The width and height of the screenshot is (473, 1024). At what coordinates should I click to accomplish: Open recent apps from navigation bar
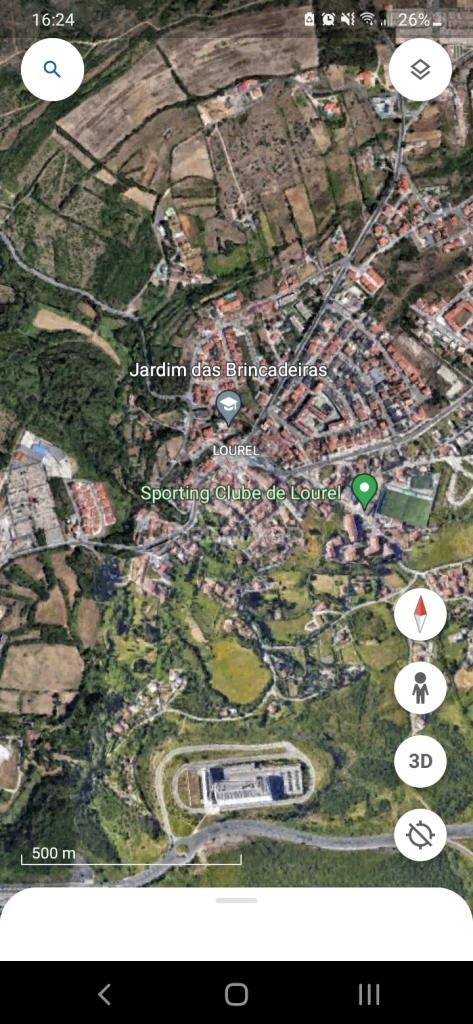tap(369, 994)
